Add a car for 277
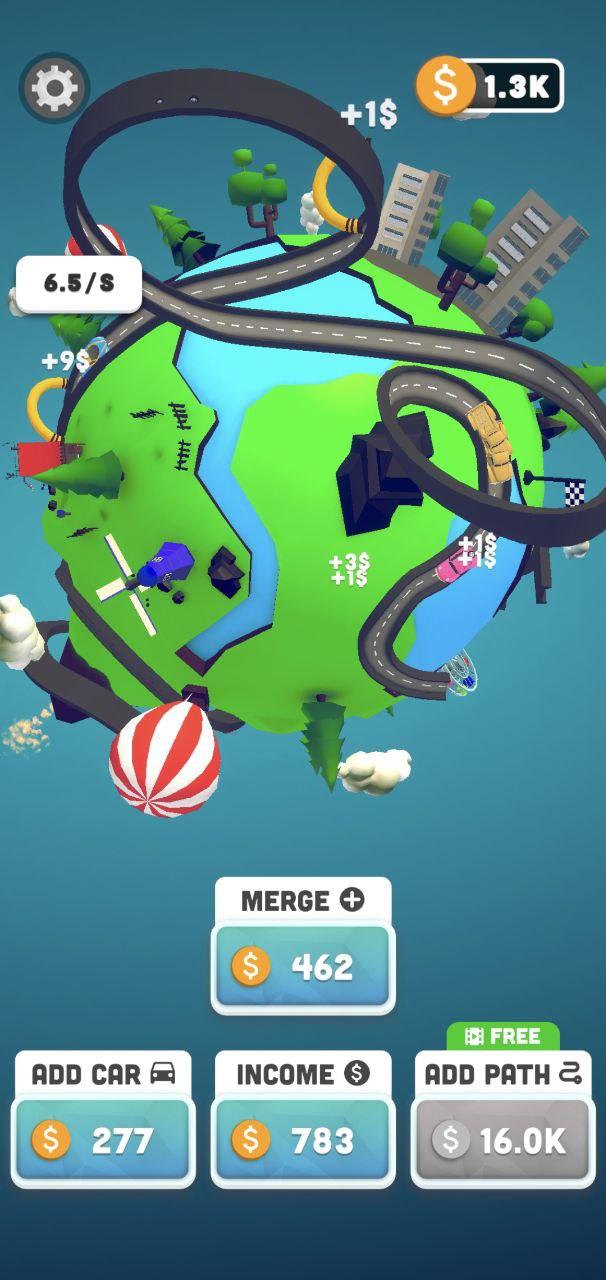Screen dimensions: 606x1280 point(103,1140)
